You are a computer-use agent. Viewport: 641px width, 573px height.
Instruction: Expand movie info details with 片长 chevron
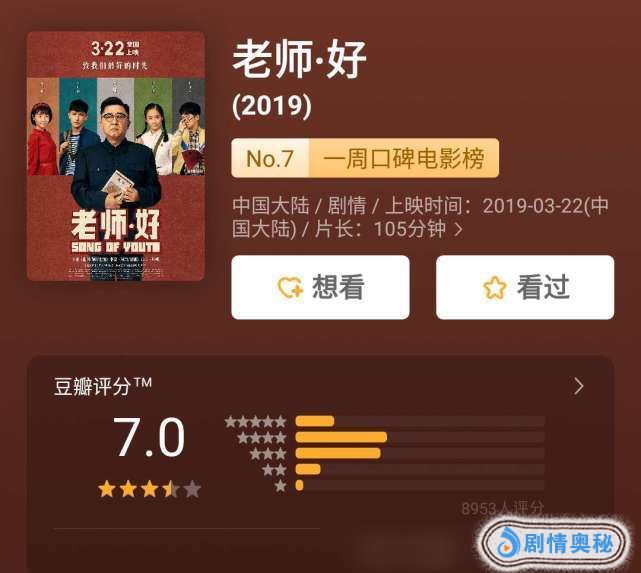pos(458,230)
